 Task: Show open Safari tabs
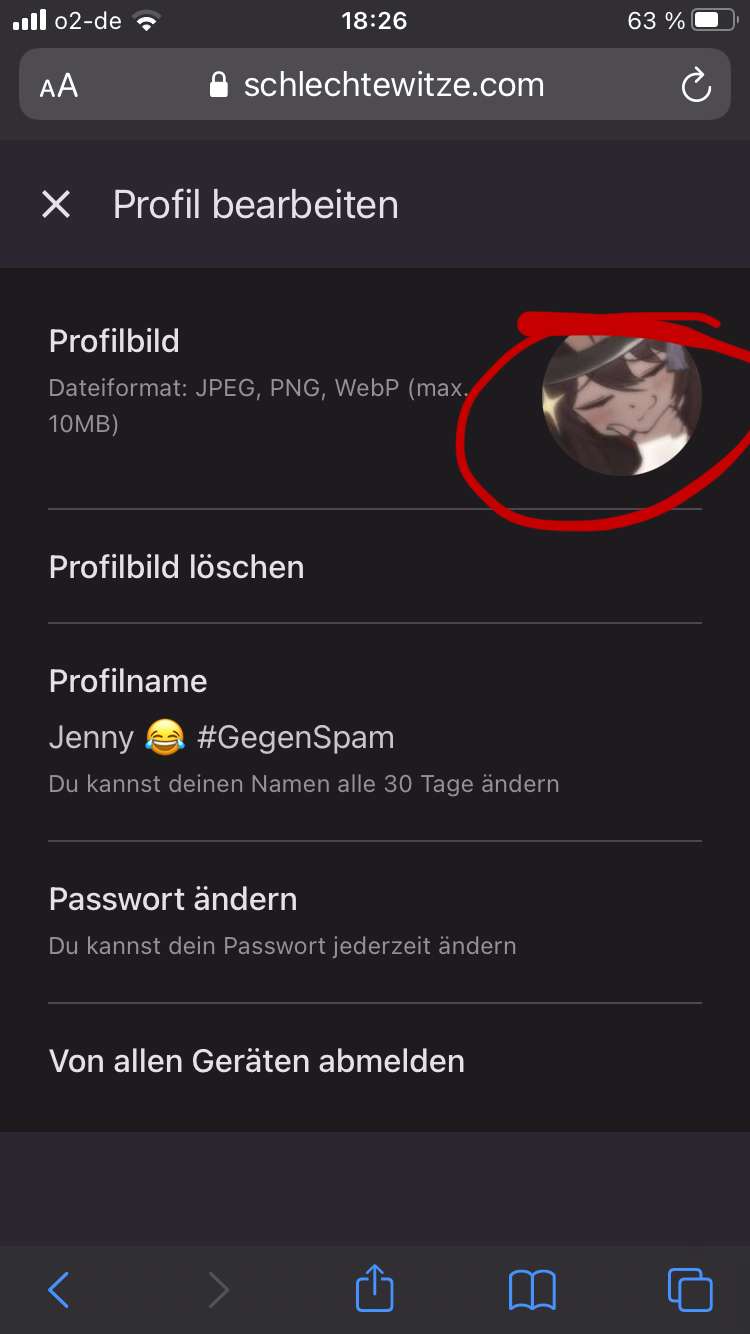(x=690, y=1290)
